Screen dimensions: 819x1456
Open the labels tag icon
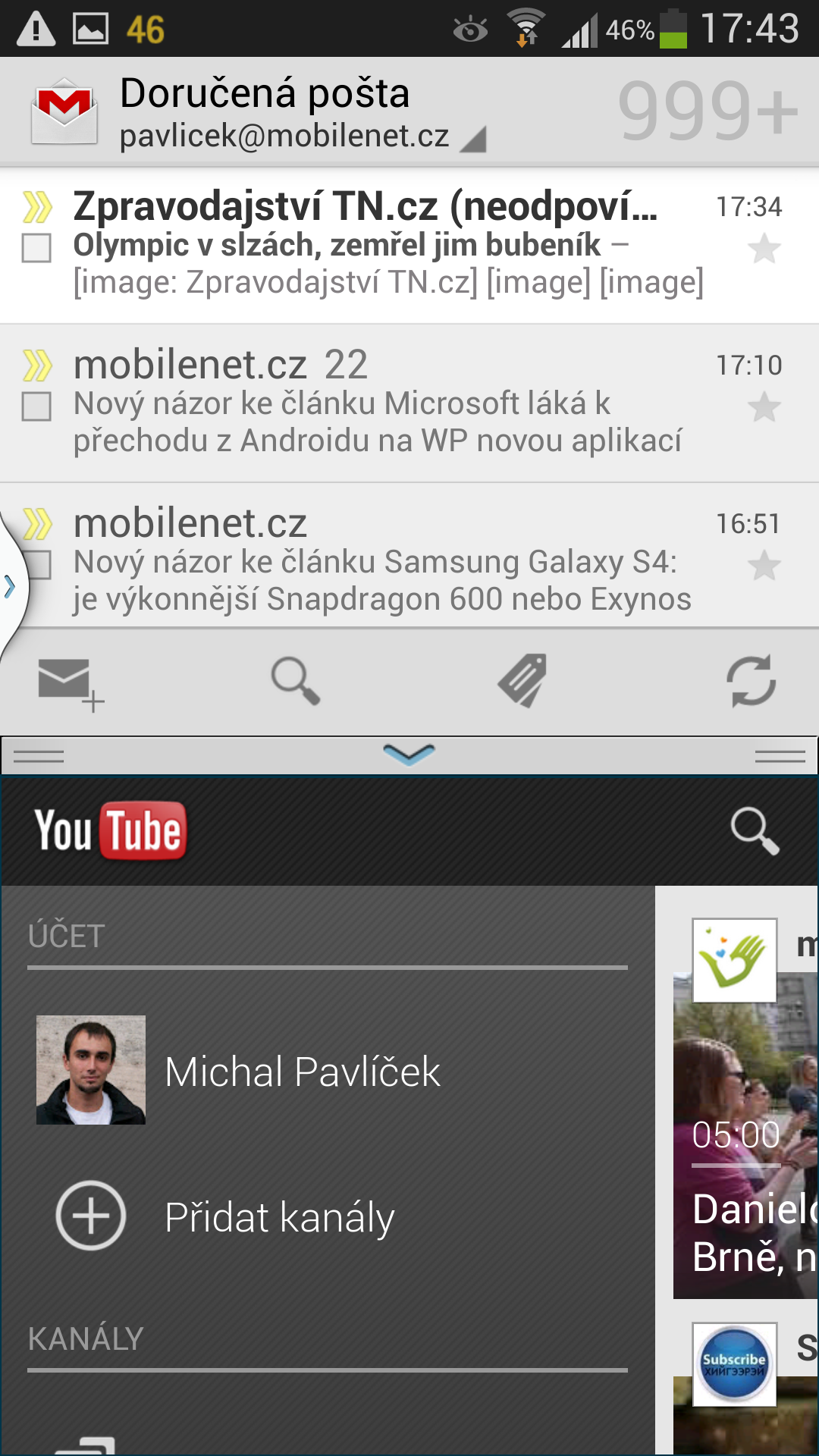522,680
